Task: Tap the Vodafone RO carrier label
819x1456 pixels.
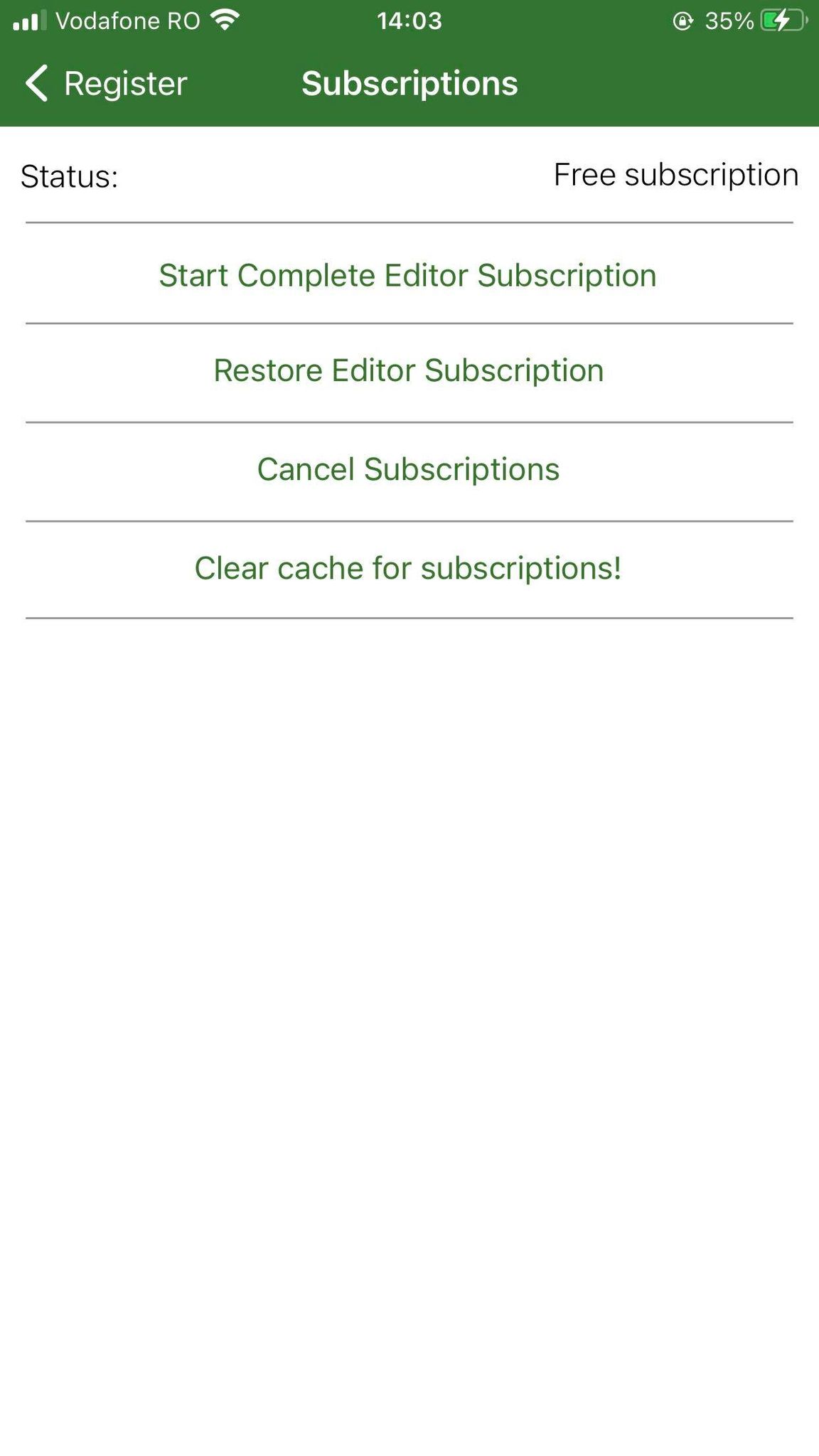Action: click(128, 21)
